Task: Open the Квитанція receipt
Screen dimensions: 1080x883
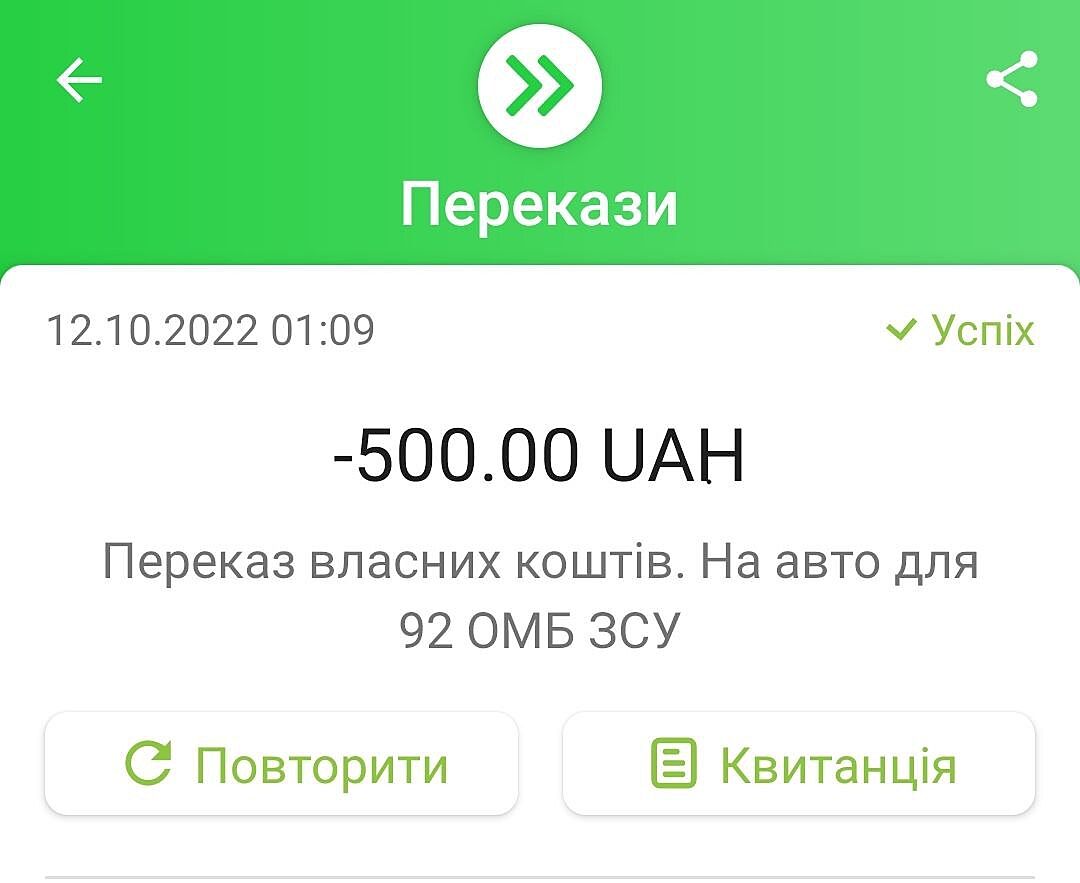Action: (x=798, y=765)
